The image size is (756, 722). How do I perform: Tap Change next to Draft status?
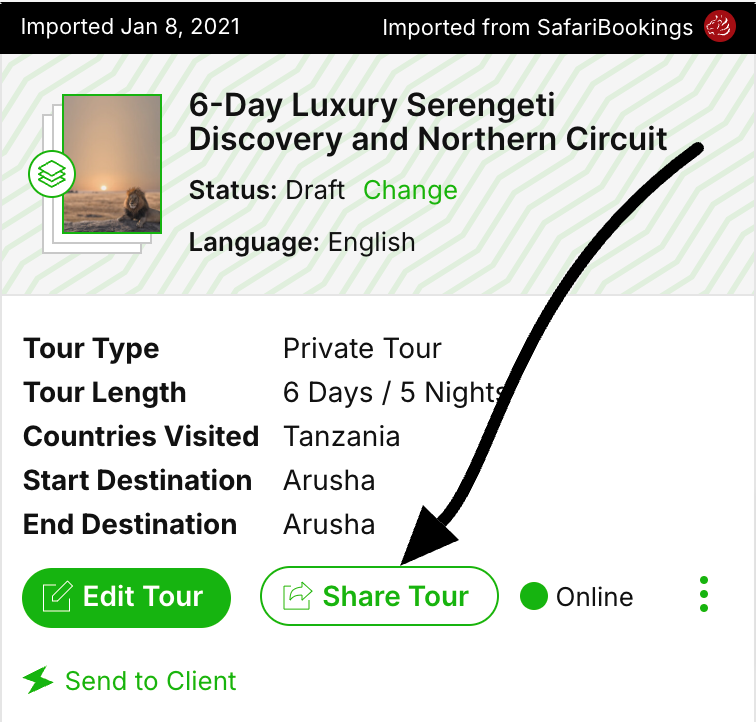point(410,190)
